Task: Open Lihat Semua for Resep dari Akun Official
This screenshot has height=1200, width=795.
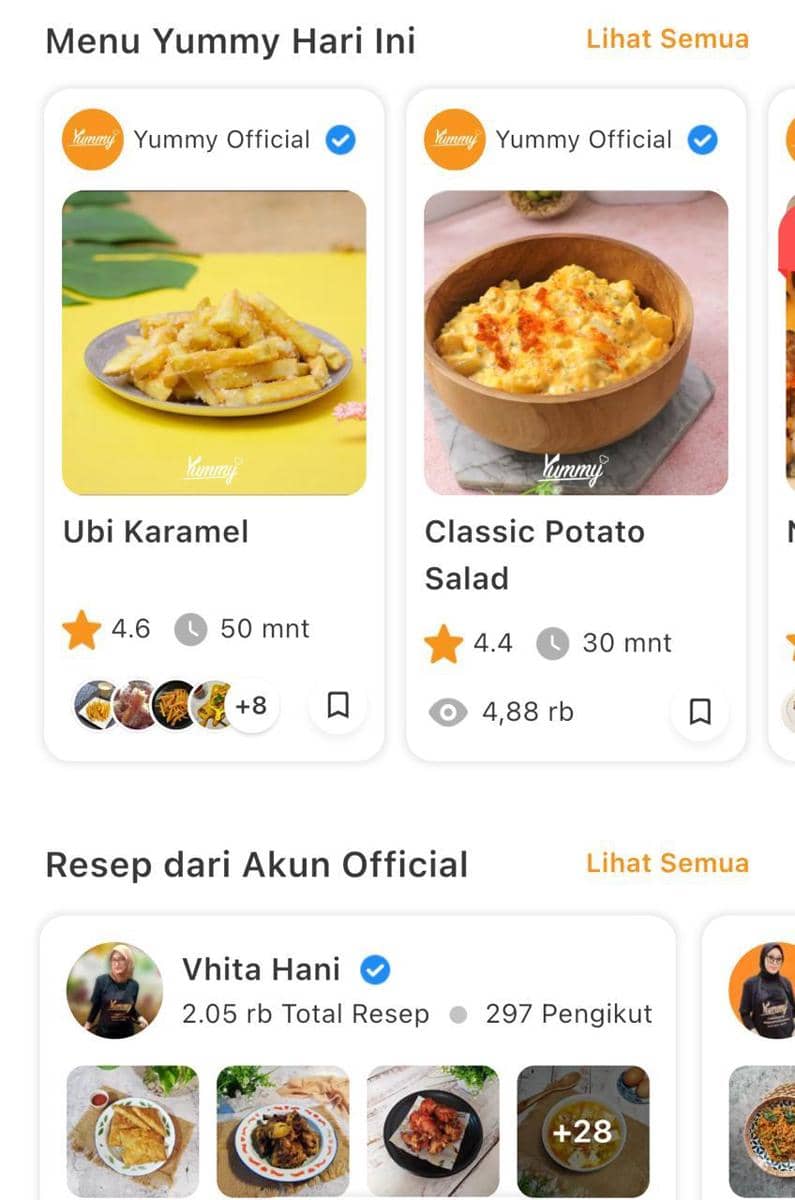Action: click(x=667, y=863)
